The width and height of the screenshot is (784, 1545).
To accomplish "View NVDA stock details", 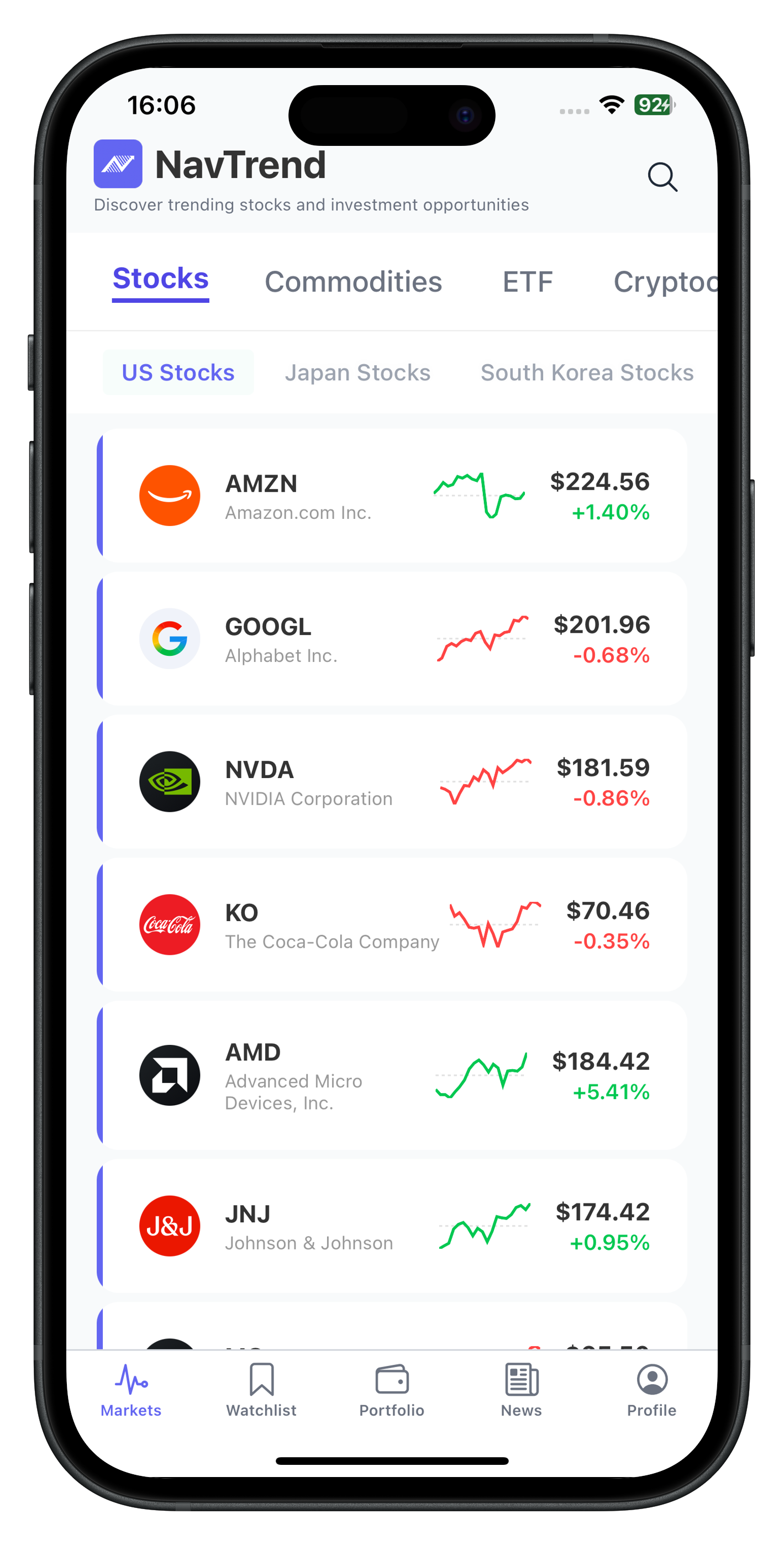I will tap(393, 781).
